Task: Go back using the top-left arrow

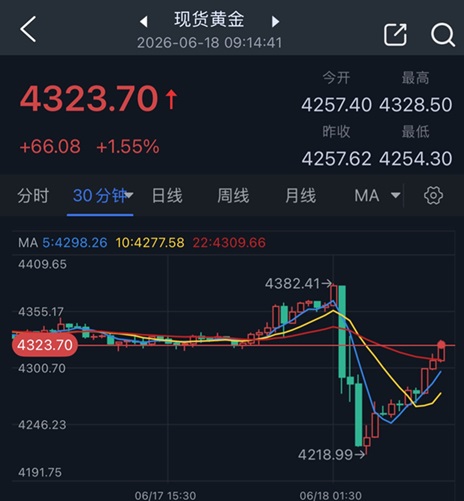Action: (28, 29)
